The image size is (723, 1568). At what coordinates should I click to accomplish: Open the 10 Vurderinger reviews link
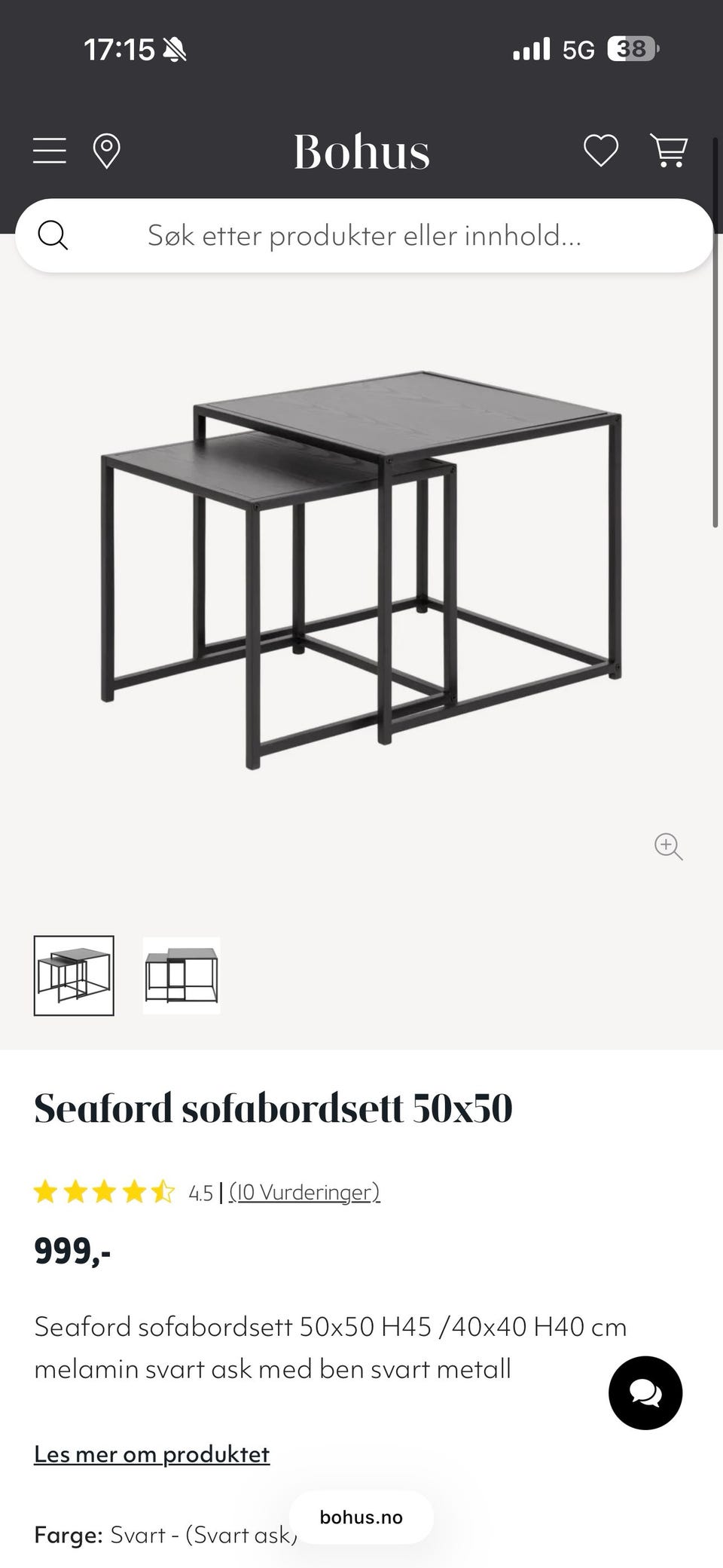[304, 1192]
